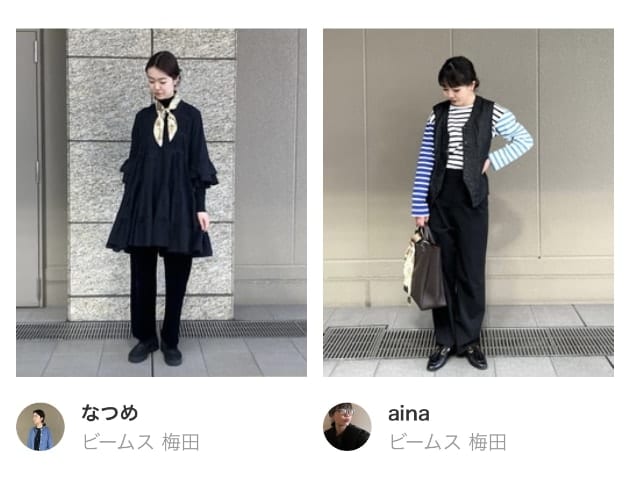Open なつめ's black dress outfit photo

click(x=161, y=202)
